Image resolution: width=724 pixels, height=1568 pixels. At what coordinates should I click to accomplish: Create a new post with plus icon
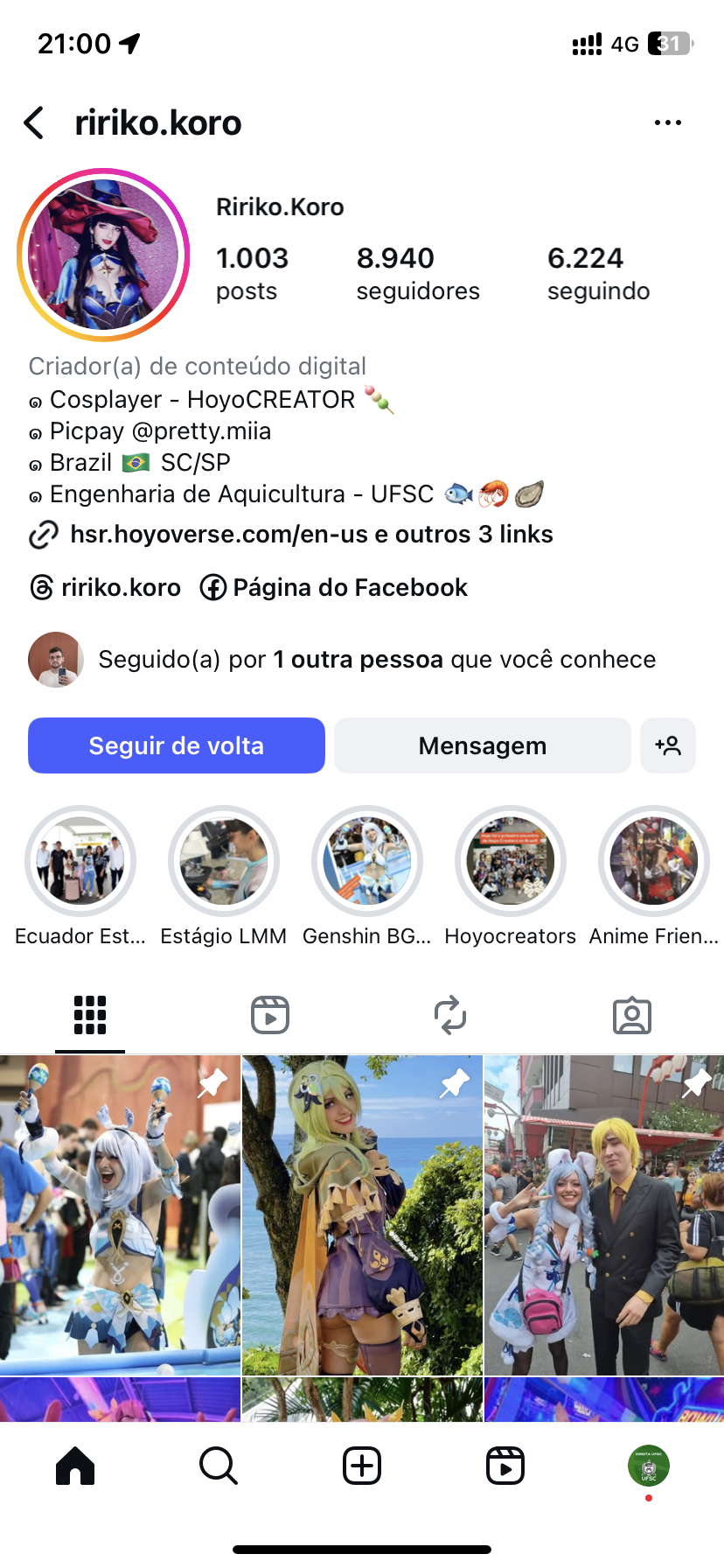(362, 1466)
